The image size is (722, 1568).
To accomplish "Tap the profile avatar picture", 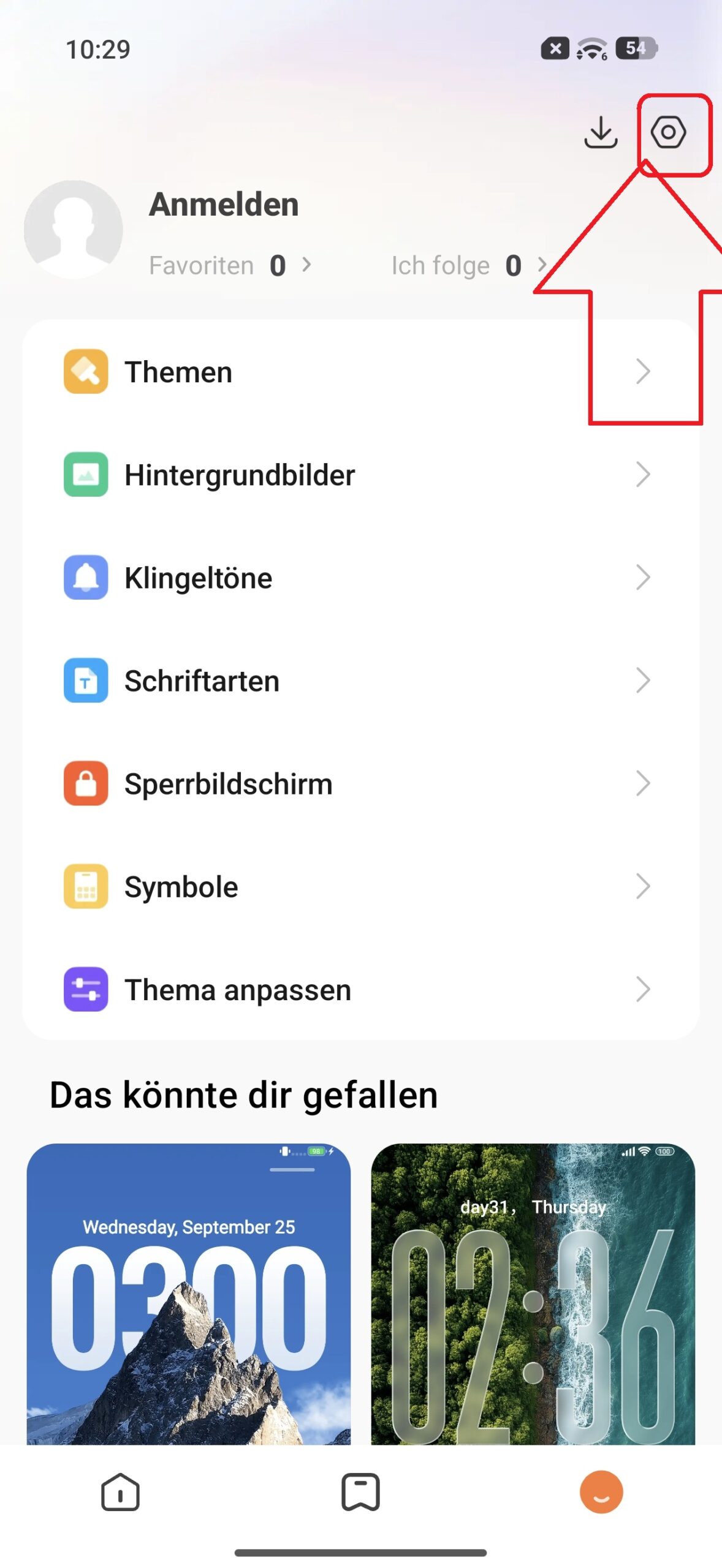I will pos(74,230).
